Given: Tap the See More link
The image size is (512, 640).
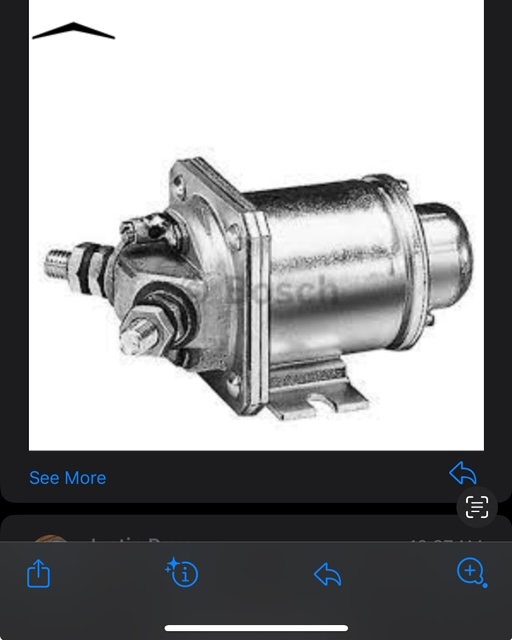Looking at the screenshot, I should pos(68,478).
